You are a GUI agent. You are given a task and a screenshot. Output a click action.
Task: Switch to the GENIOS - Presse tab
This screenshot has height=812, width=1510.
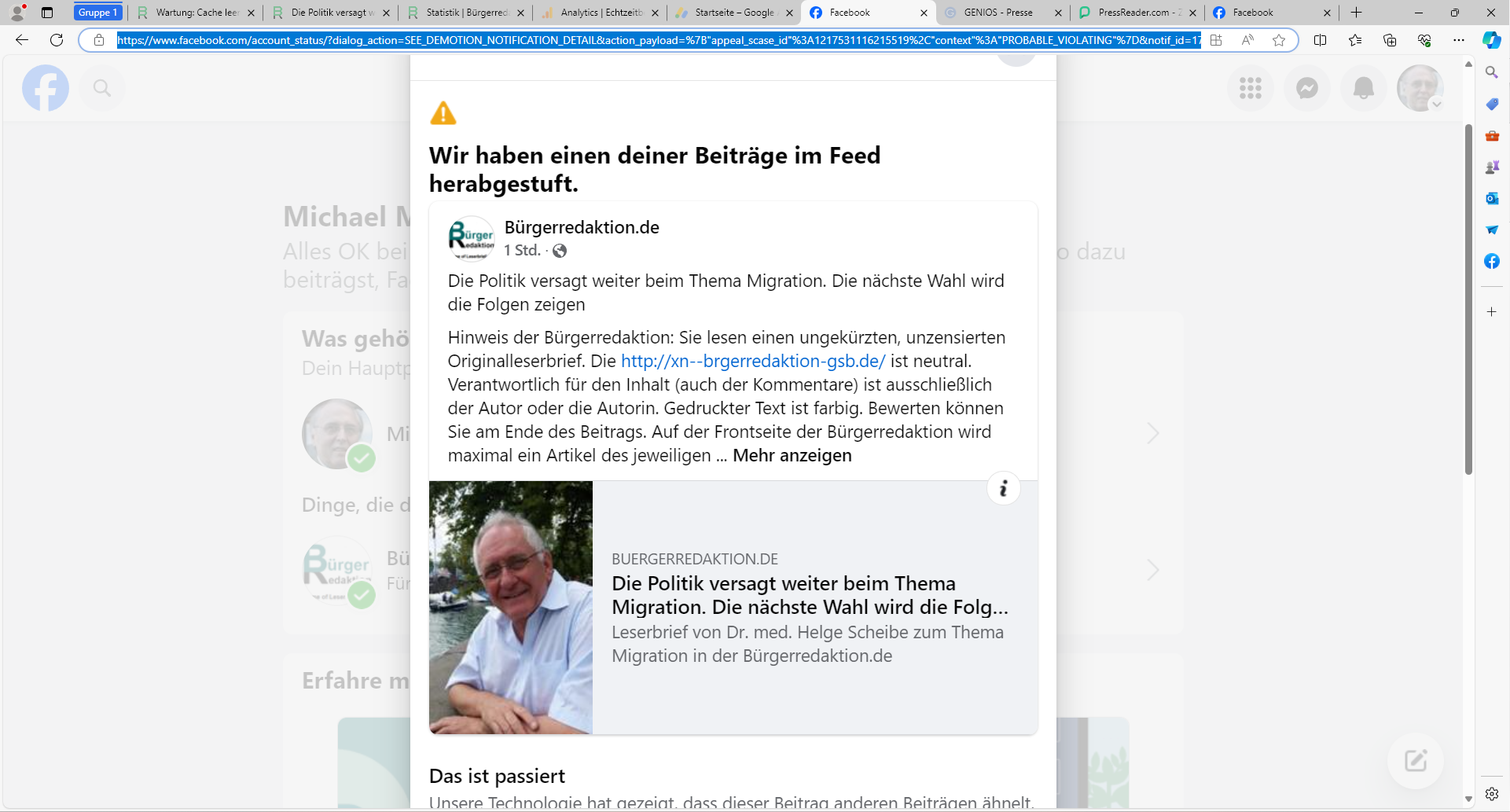[997, 13]
